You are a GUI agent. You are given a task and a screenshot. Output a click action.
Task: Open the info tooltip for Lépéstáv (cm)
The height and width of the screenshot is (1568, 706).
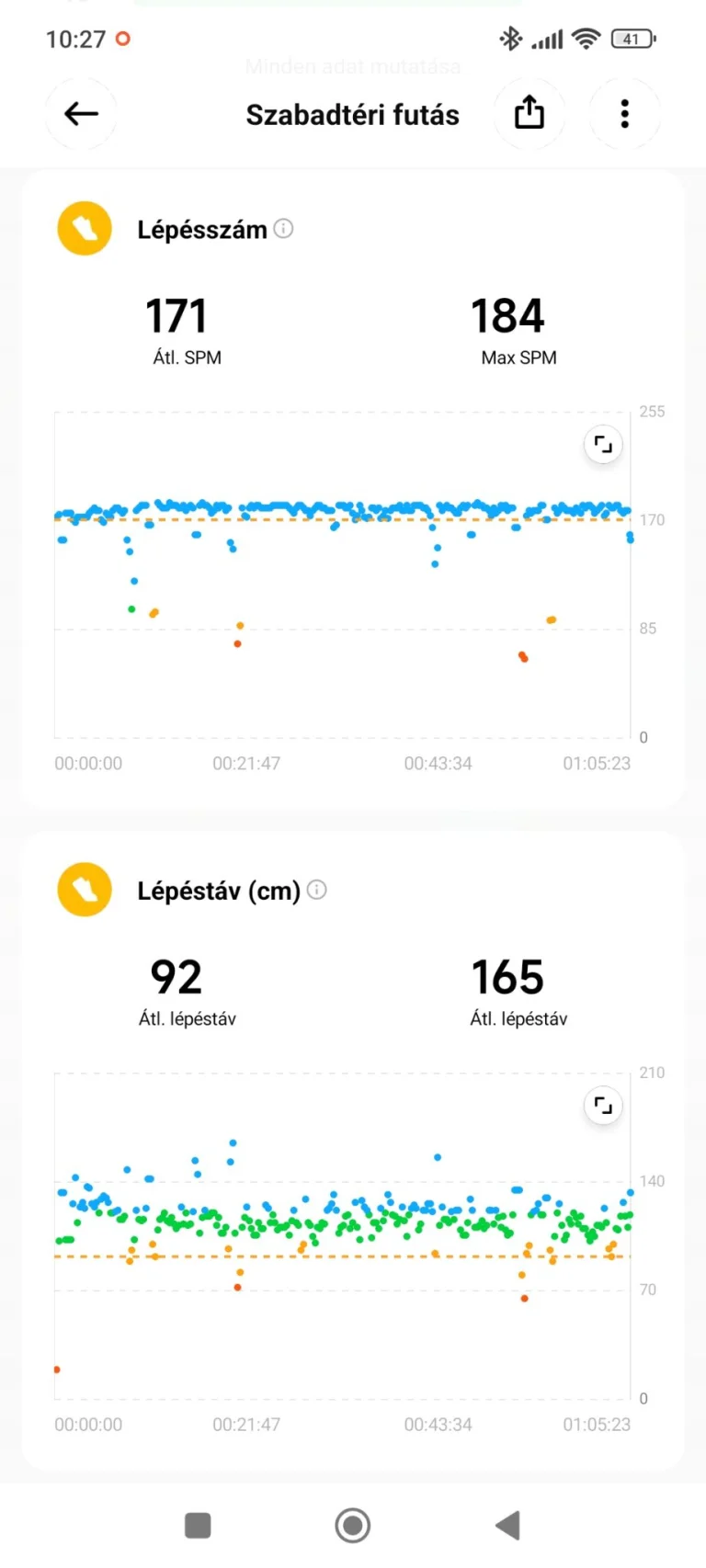(316, 890)
